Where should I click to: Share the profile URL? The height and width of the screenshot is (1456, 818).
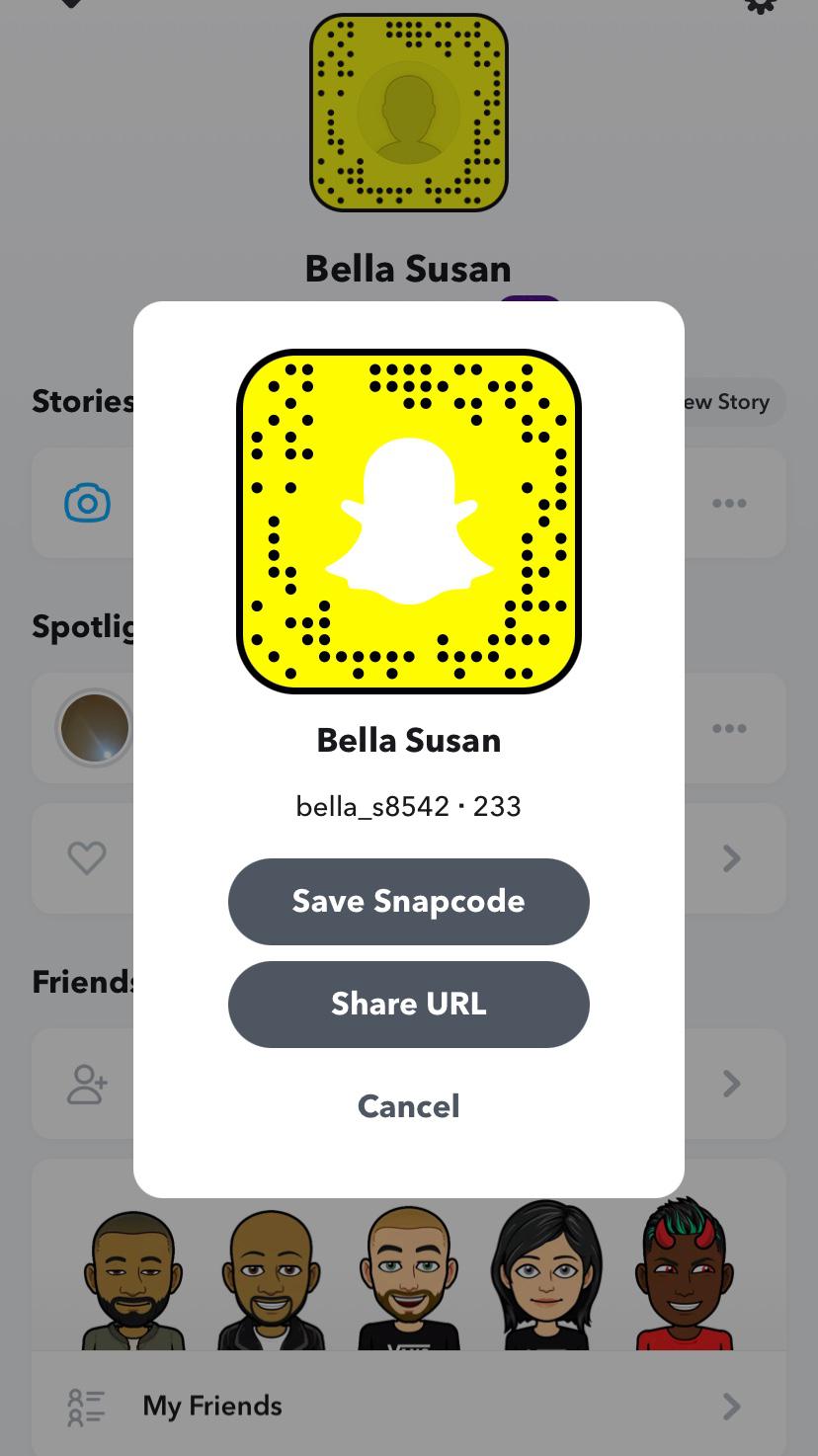(408, 1004)
